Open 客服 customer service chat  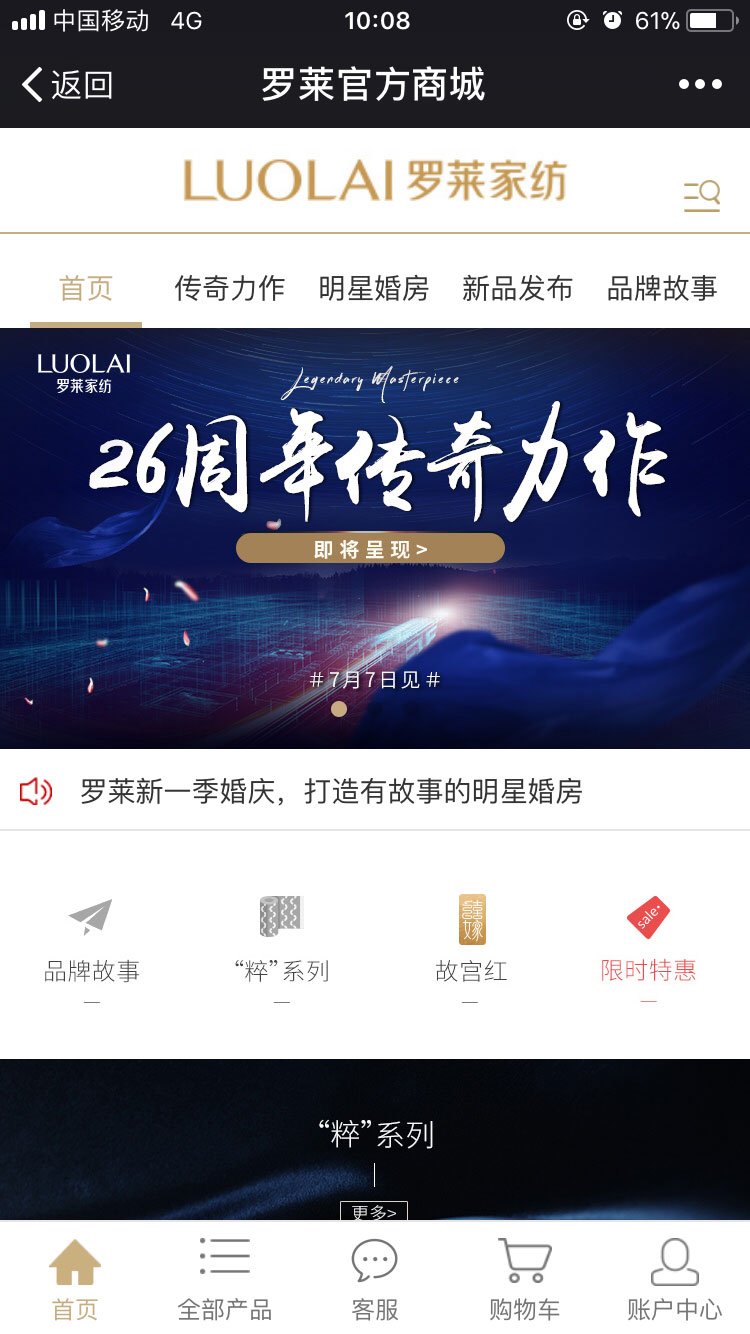point(375,1279)
